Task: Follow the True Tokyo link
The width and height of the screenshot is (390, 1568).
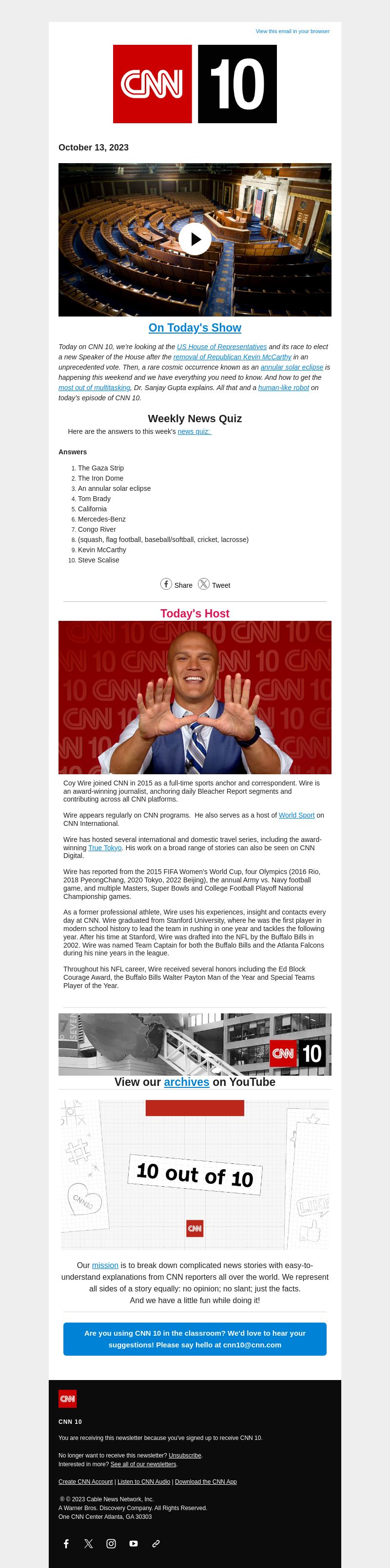Action: click(x=105, y=847)
